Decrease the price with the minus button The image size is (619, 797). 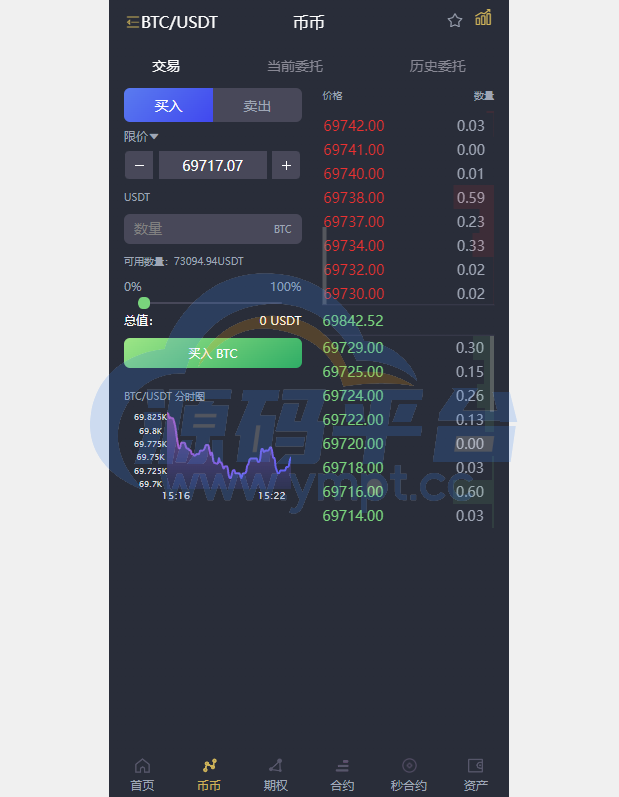tap(139, 165)
